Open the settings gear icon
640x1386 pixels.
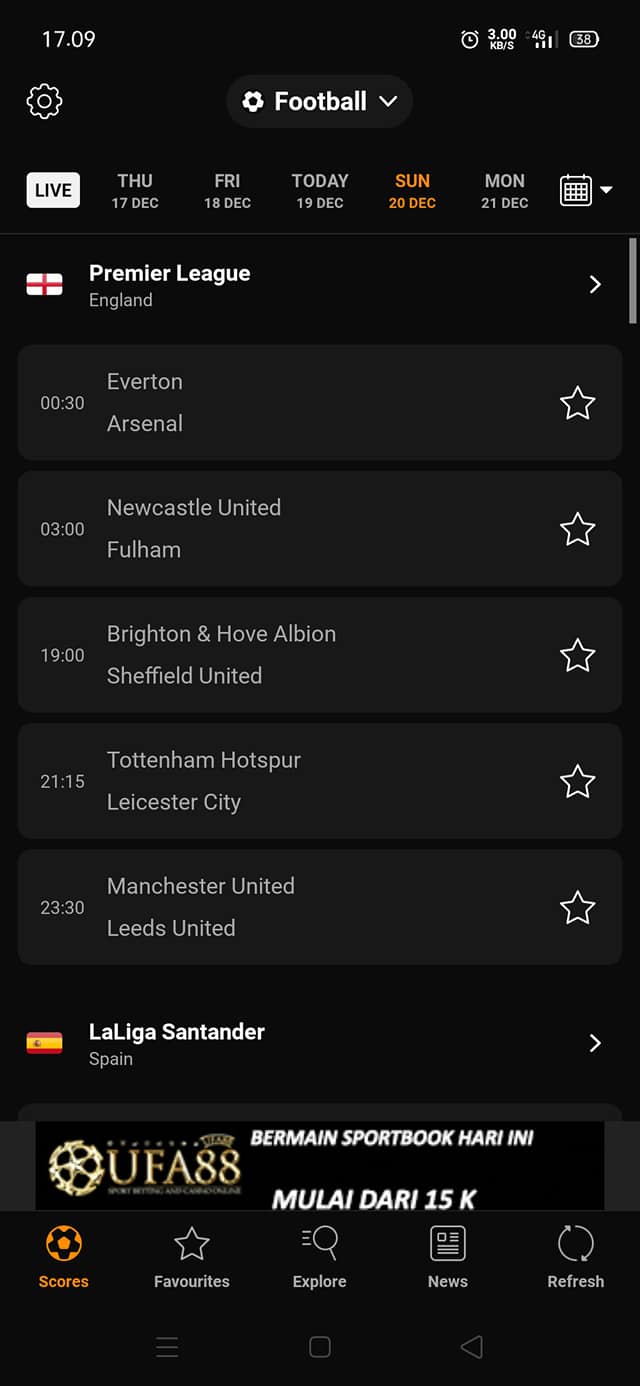pyautogui.click(x=44, y=101)
